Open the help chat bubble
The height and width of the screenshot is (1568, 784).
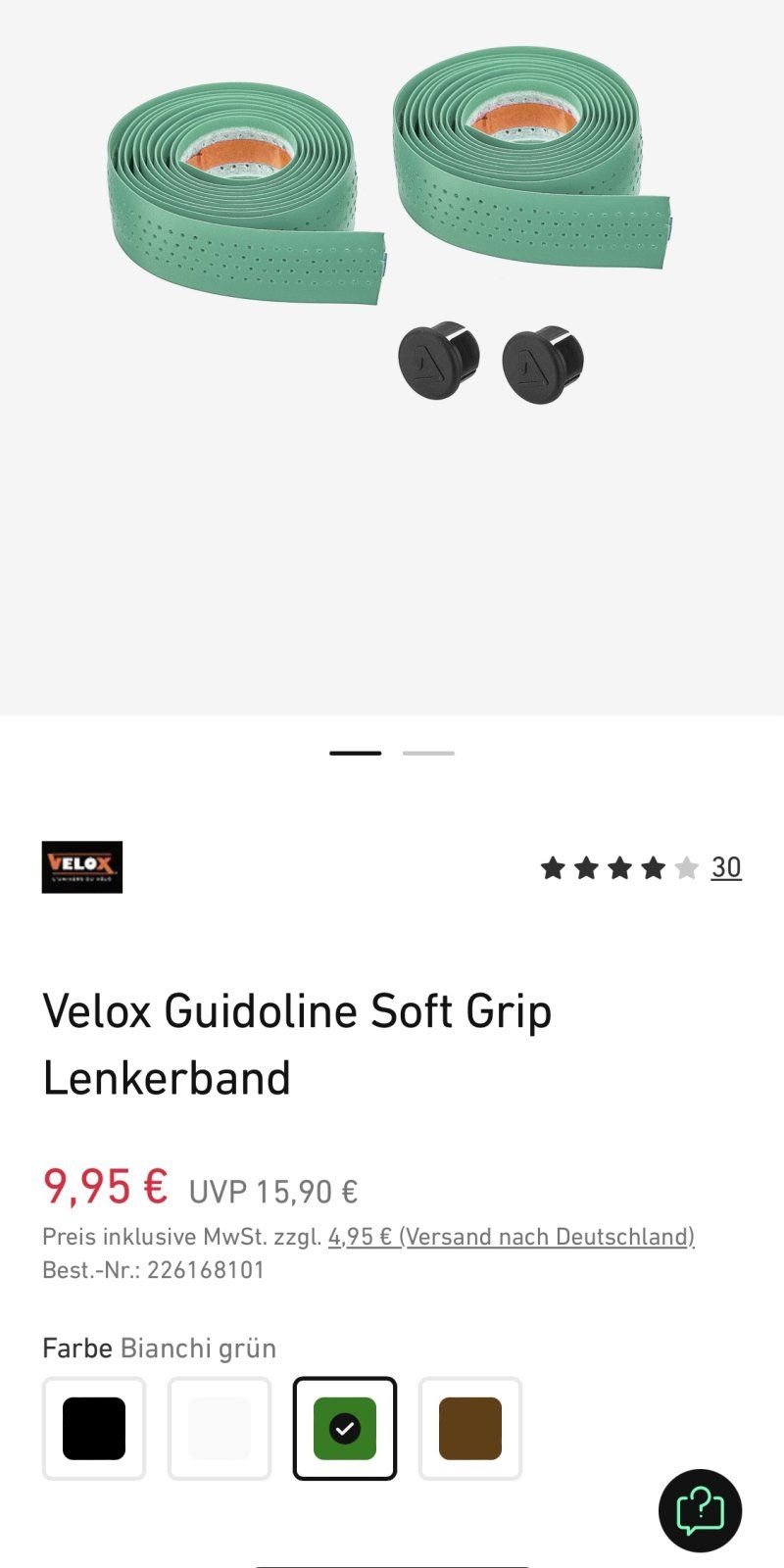700,1510
